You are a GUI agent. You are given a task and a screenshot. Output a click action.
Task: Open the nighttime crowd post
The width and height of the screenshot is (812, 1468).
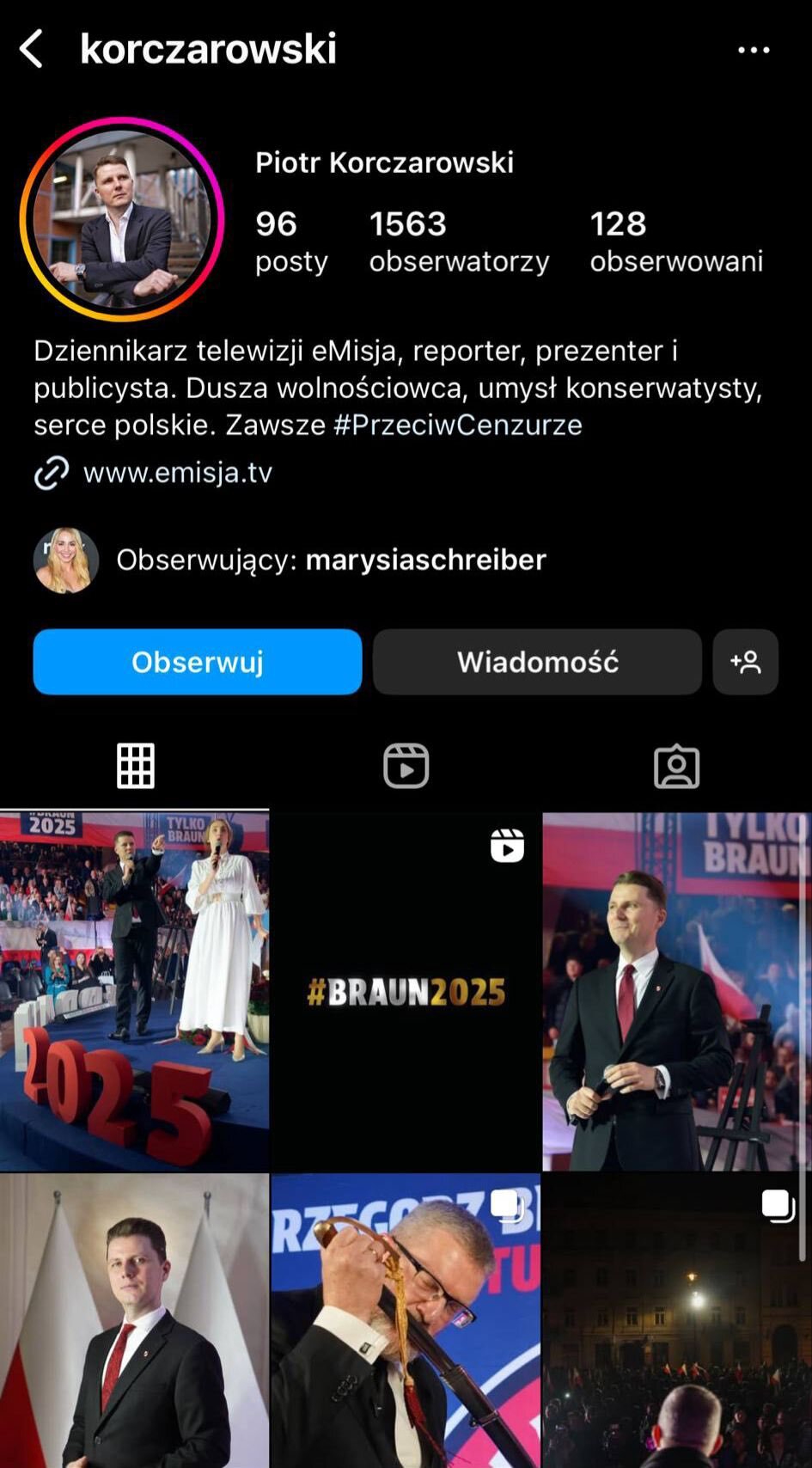tap(676, 1321)
